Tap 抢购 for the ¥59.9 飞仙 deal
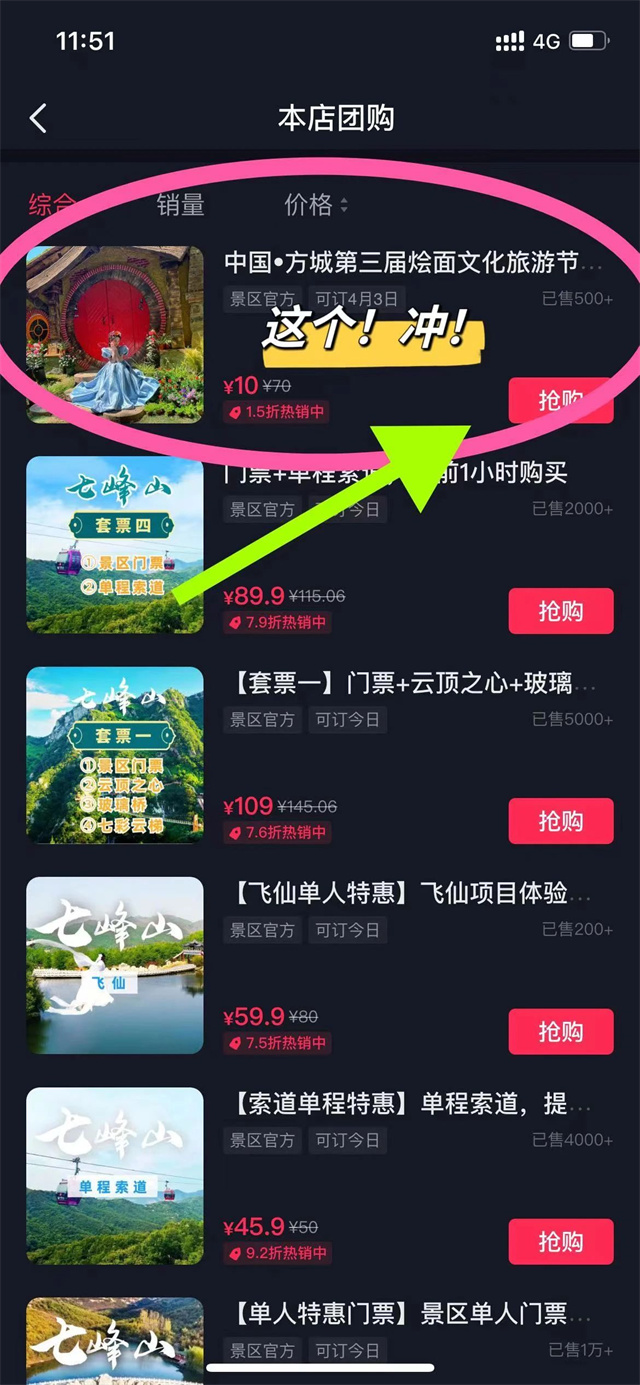 560,1031
